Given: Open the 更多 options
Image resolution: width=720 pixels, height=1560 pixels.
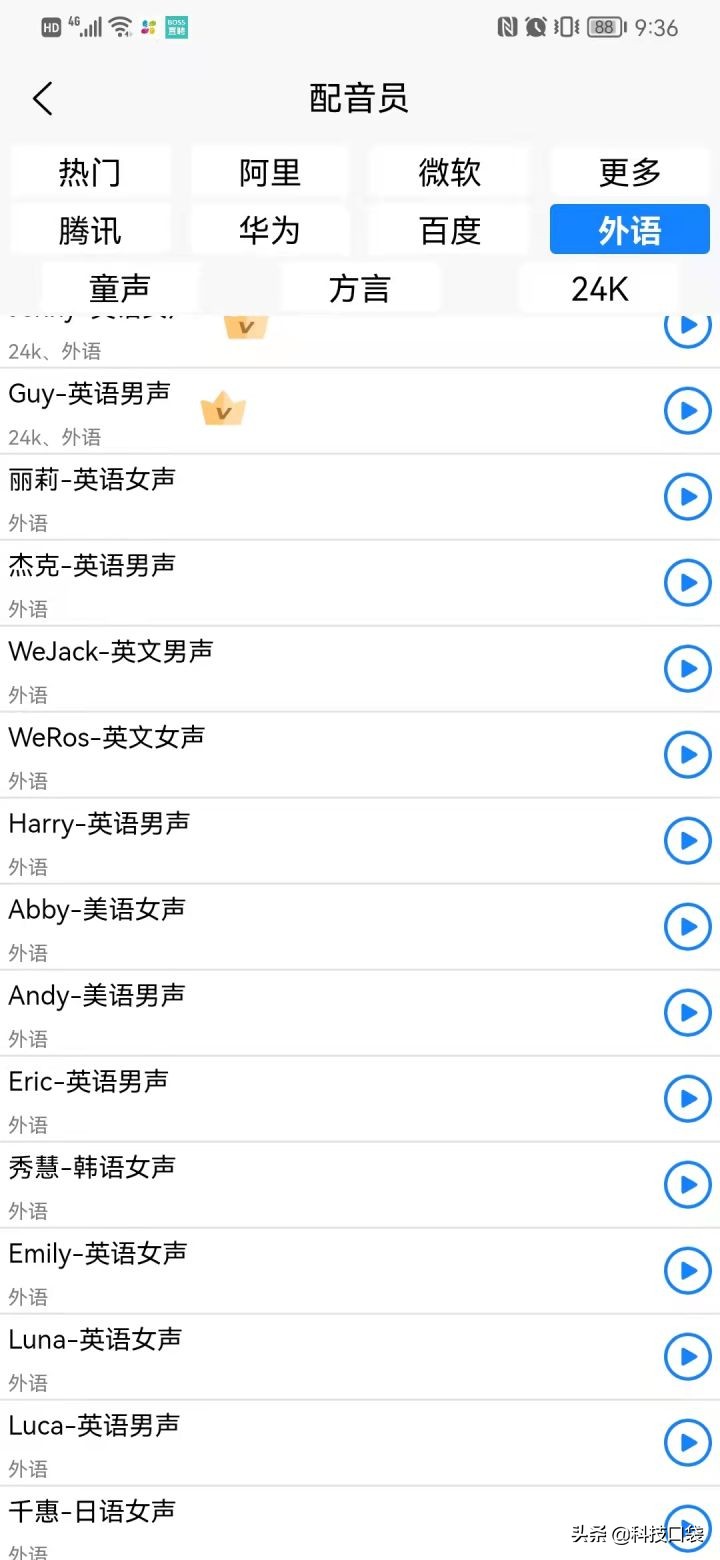Looking at the screenshot, I should (628, 172).
